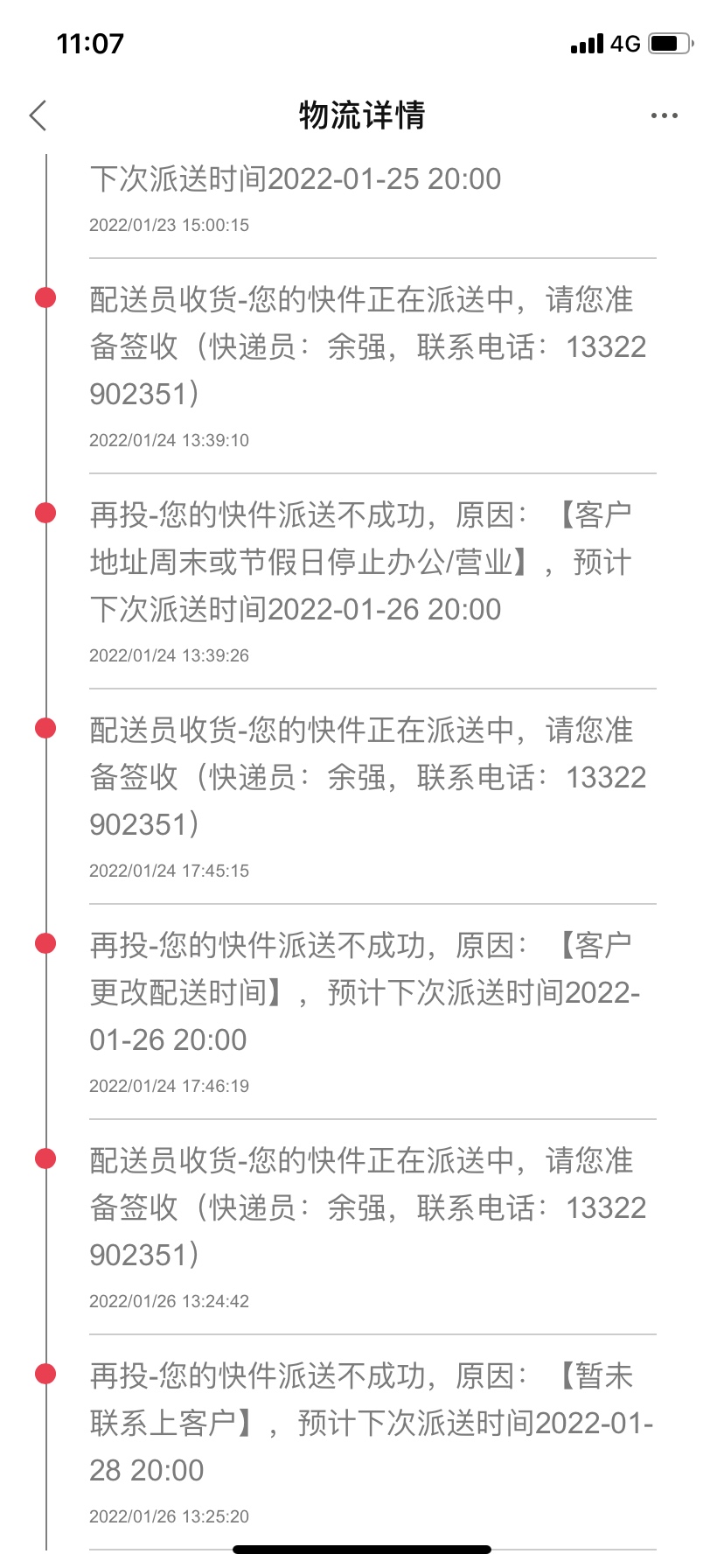This screenshot has width=724, height=1568.
Task: Go back from the 物流详情 page
Action: click(x=38, y=115)
